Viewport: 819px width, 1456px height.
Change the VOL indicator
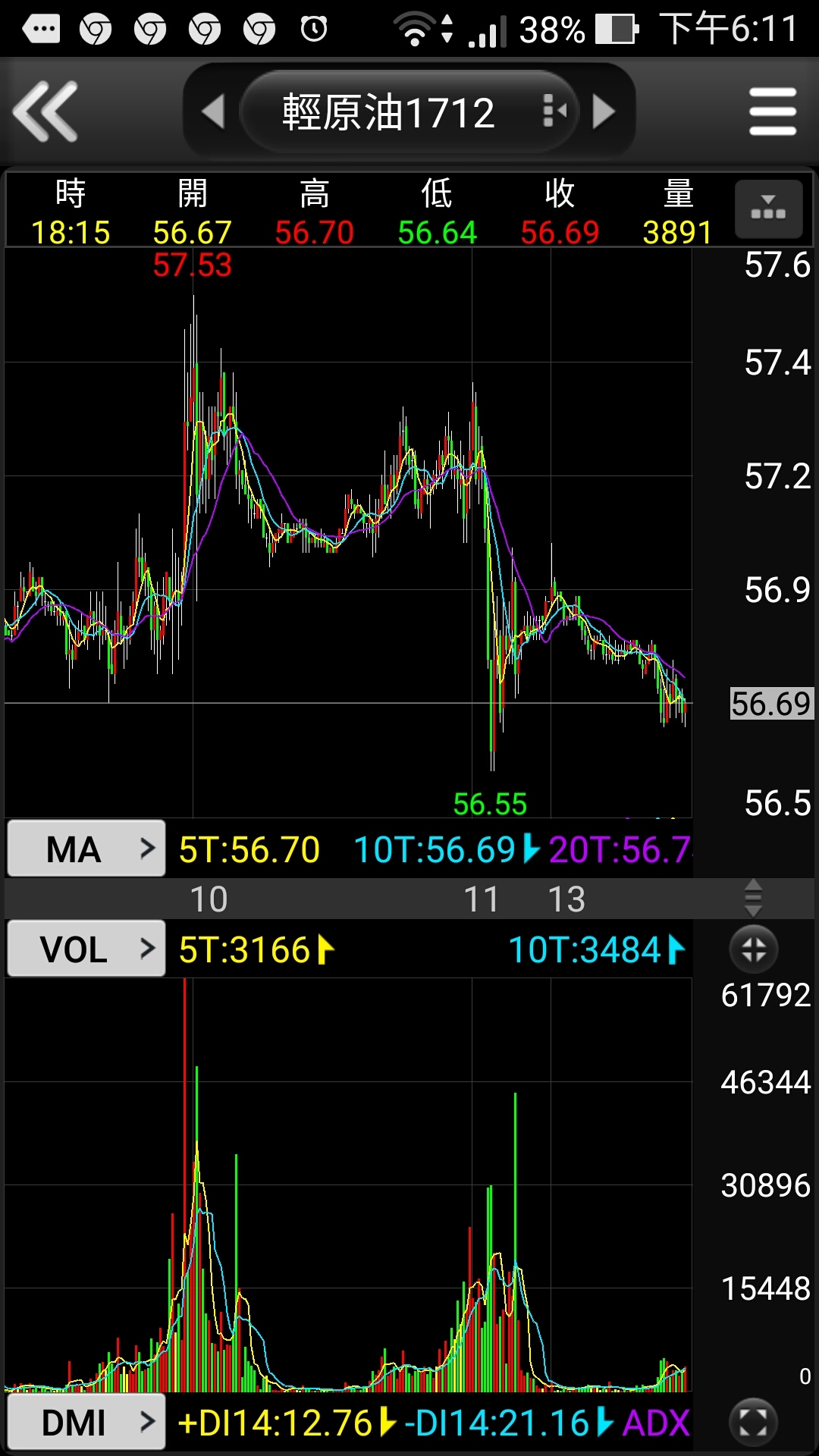(x=86, y=949)
